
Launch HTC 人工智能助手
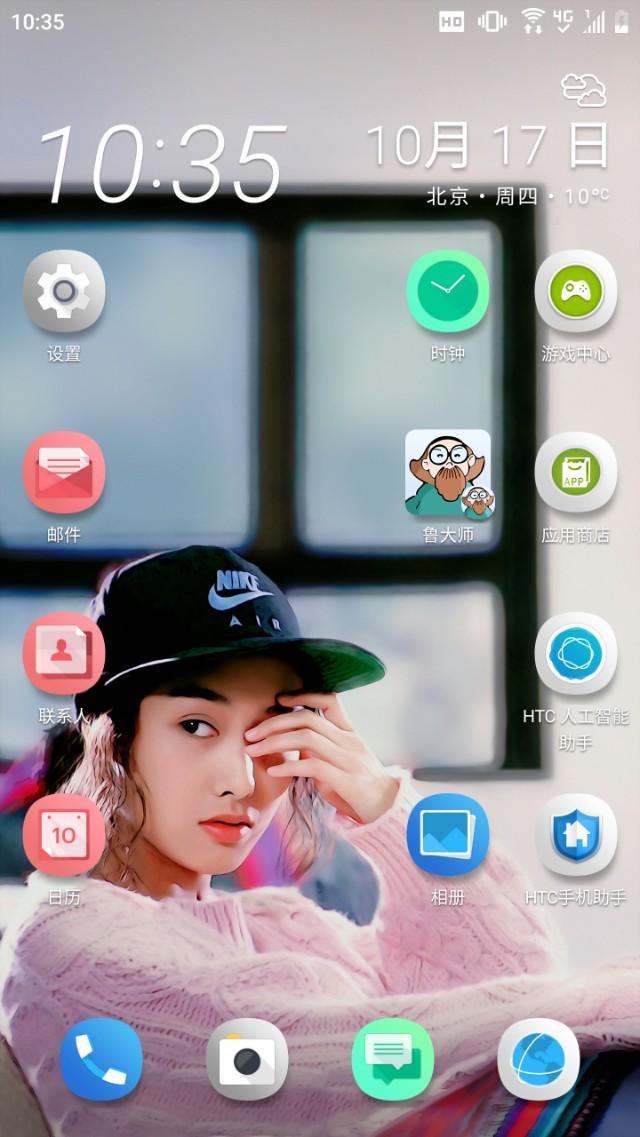(575, 654)
